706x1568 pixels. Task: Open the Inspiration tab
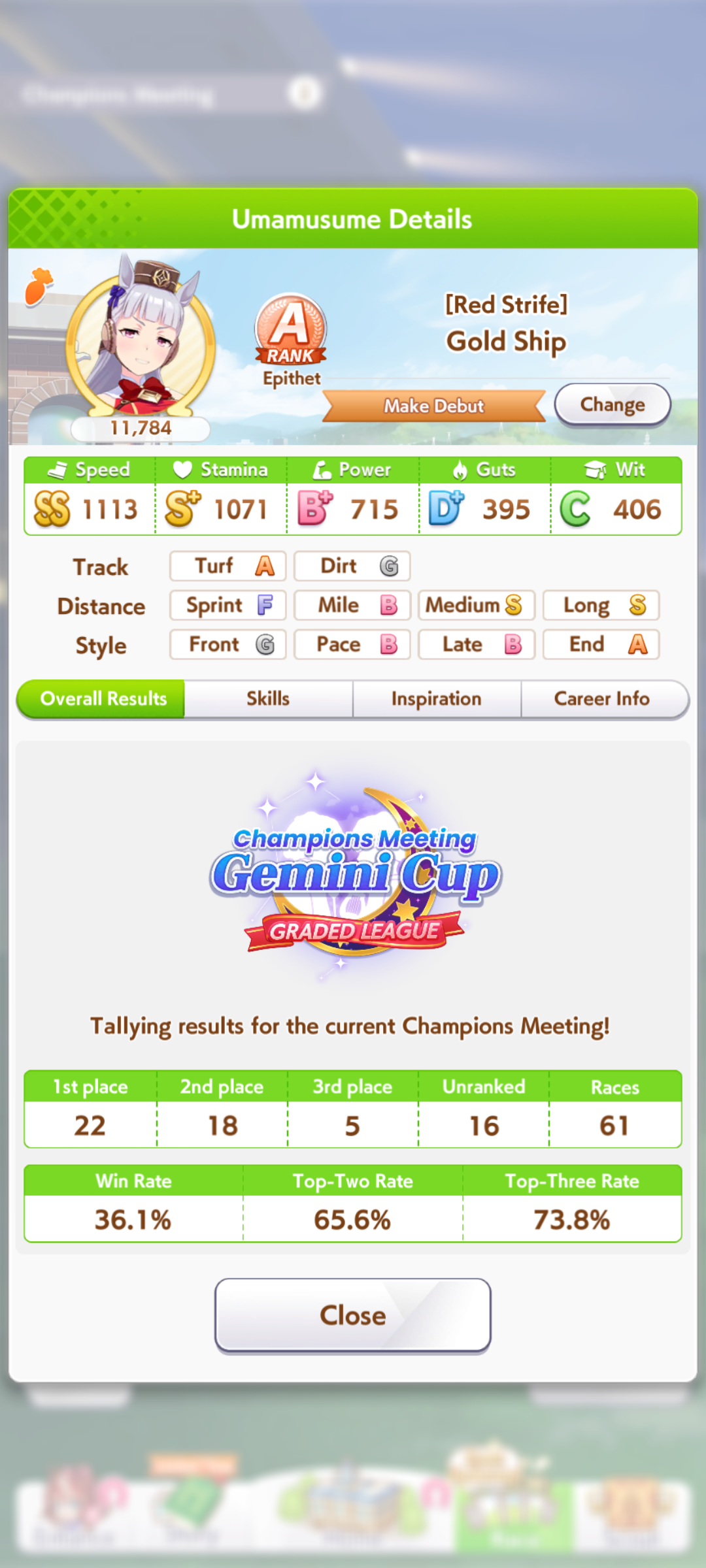(x=437, y=698)
